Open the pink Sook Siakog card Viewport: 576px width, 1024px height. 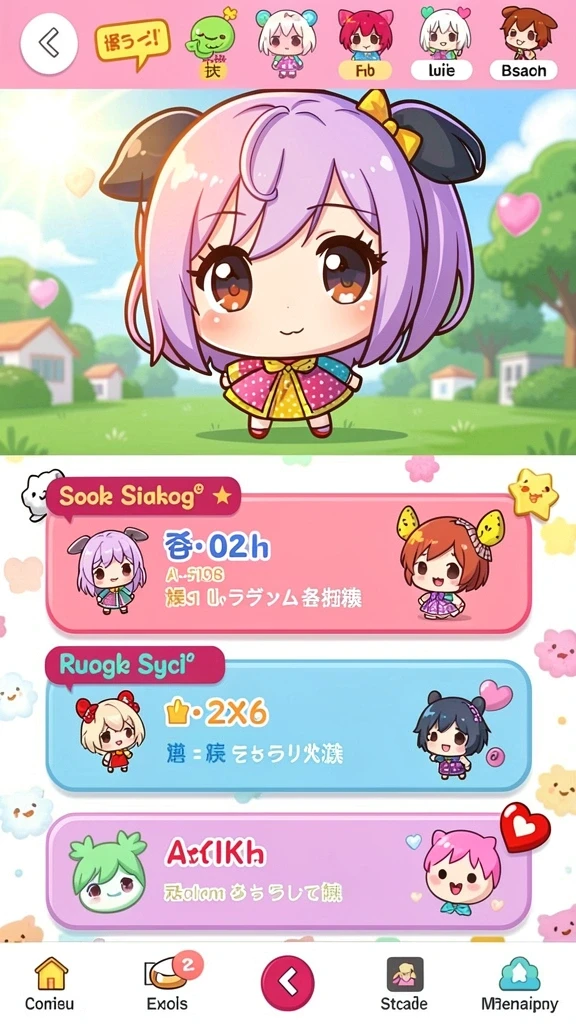[x=288, y=564]
